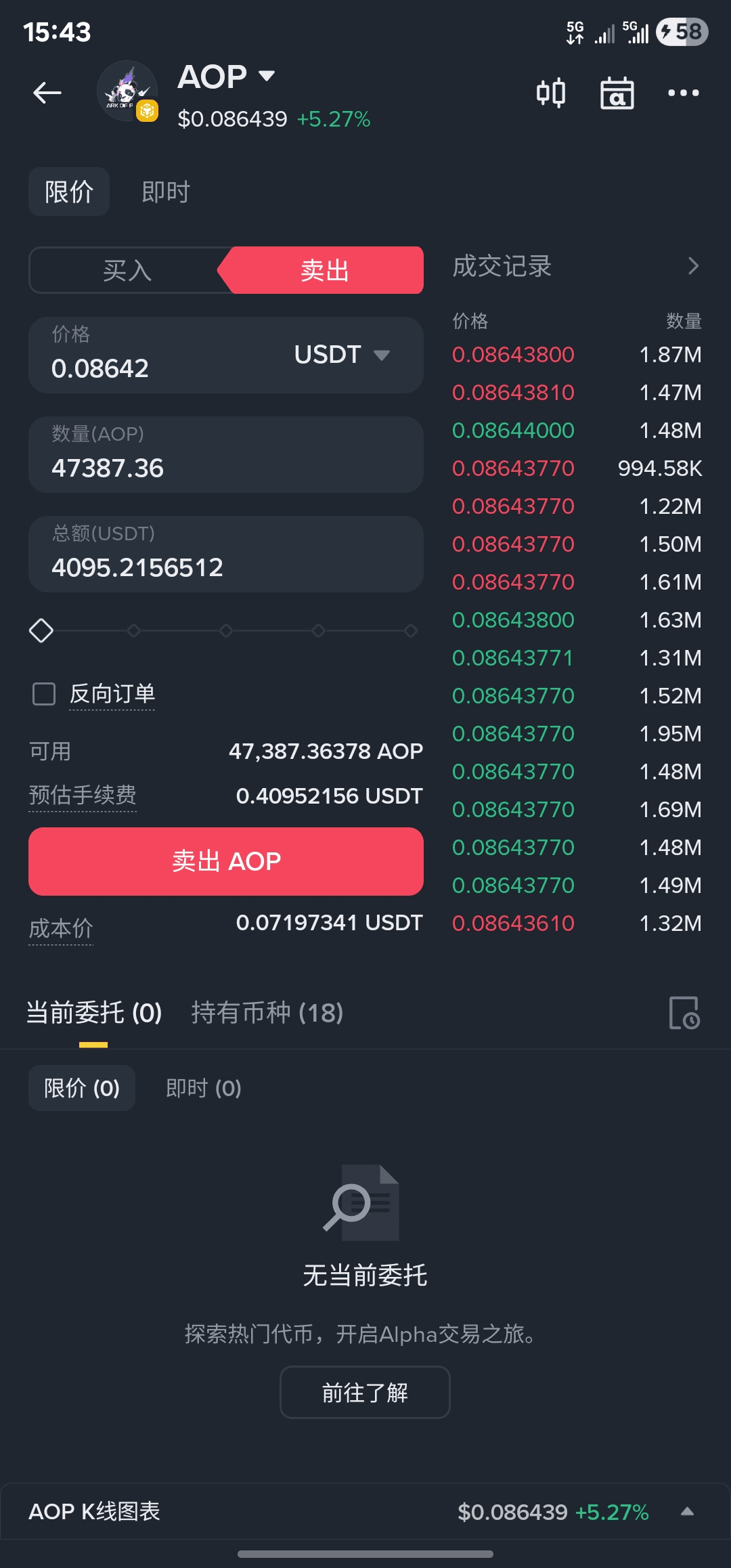
Task: Switch to the 买入 side
Action: pyautogui.click(x=127, y=271)
